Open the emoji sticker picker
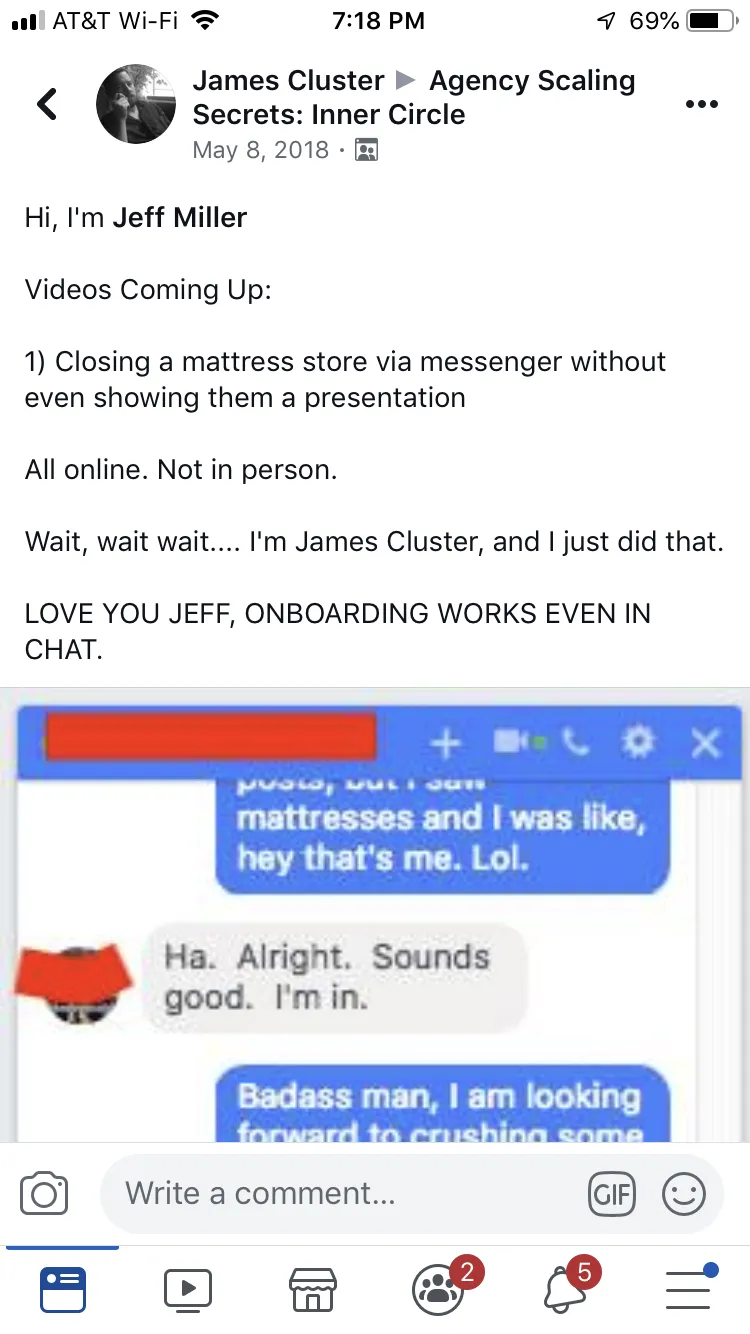The image size is (750, 1334). [x=684, y=1194]
